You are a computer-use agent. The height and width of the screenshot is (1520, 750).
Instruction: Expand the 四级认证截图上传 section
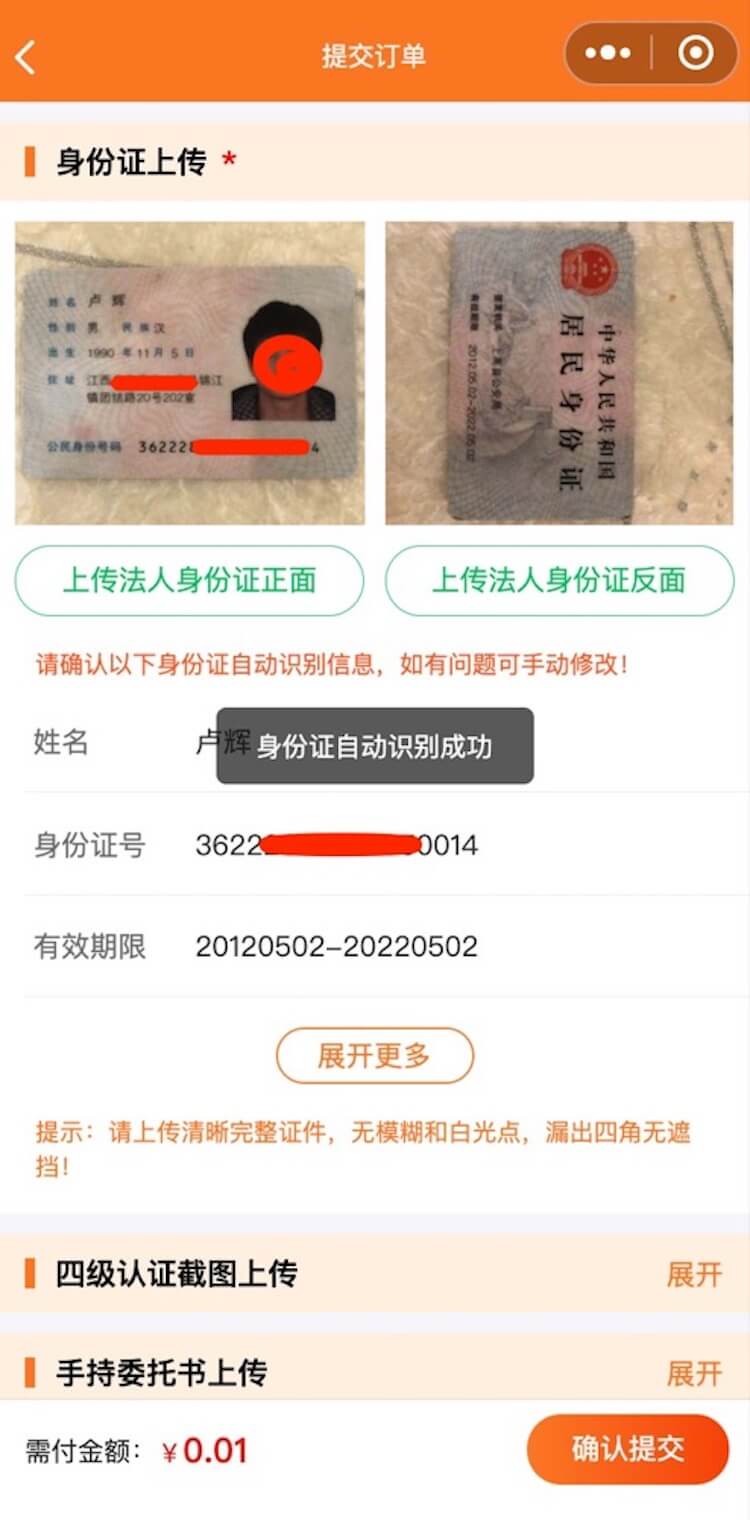694,1274
